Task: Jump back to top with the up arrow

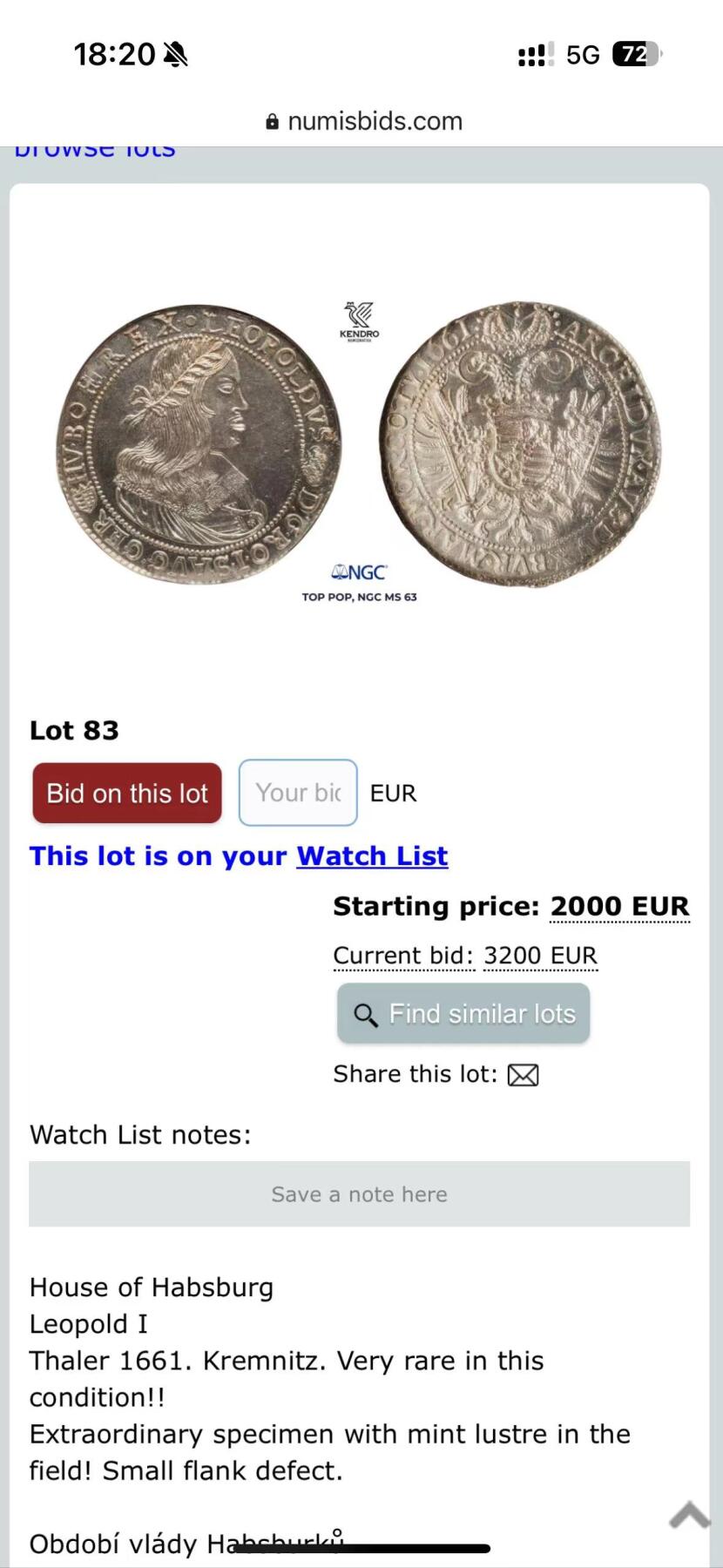Action: click(x=689, y=1515)
